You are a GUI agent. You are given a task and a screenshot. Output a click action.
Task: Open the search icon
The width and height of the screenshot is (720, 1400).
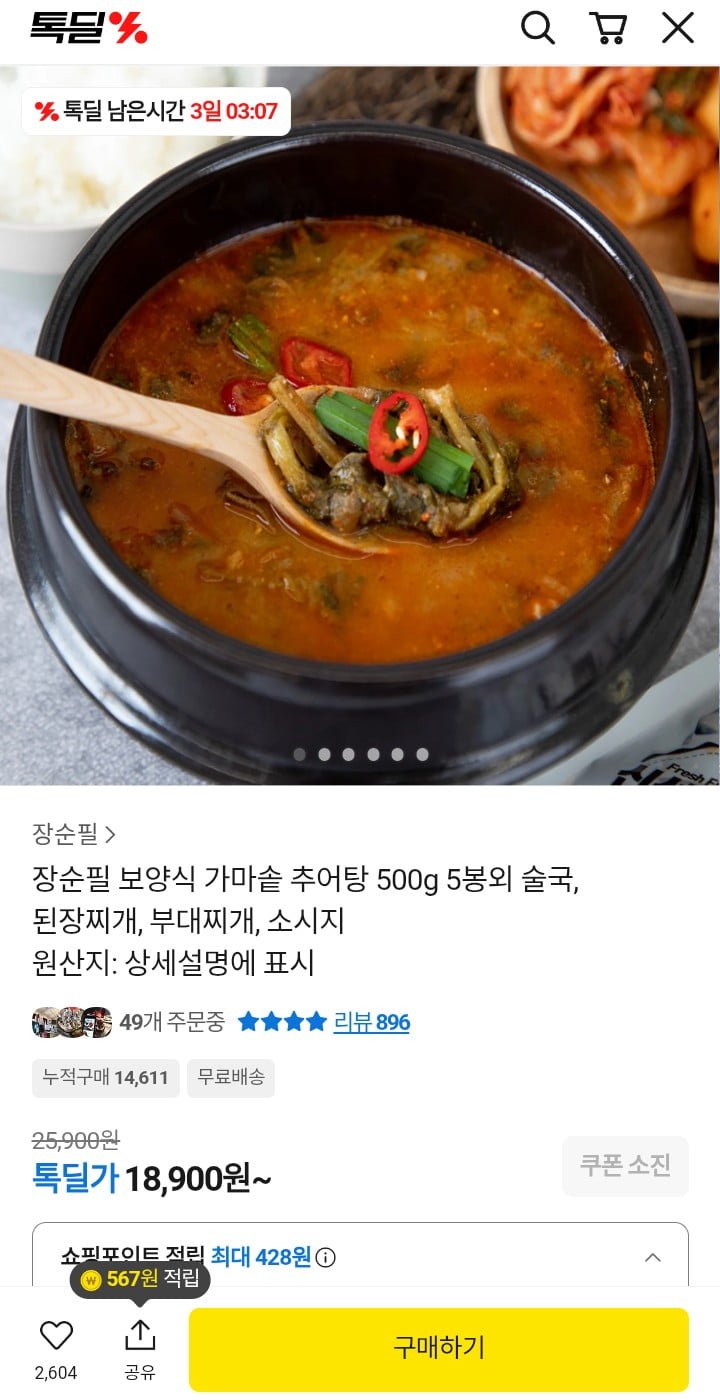coord(538,29)
